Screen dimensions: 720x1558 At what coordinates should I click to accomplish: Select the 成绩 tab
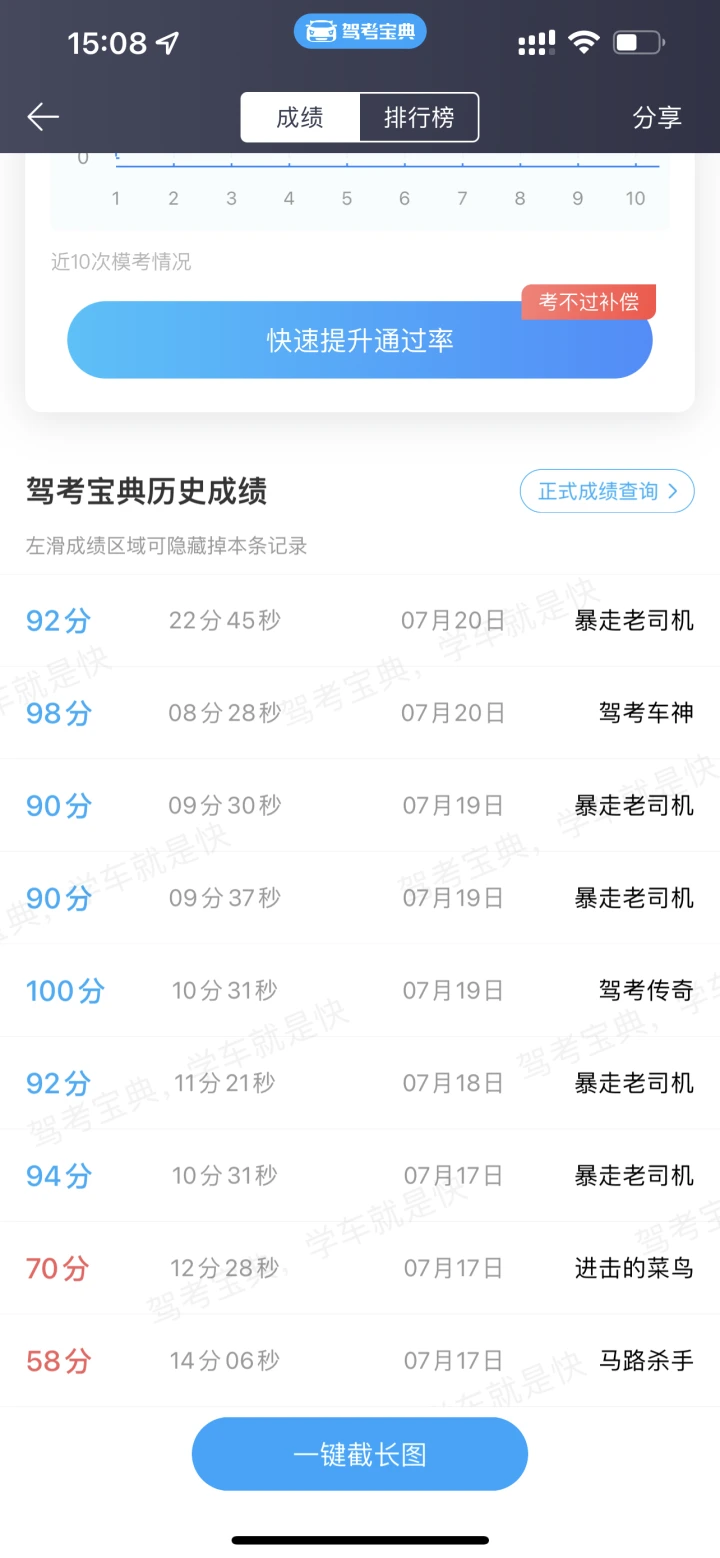[x=300, y=117]
